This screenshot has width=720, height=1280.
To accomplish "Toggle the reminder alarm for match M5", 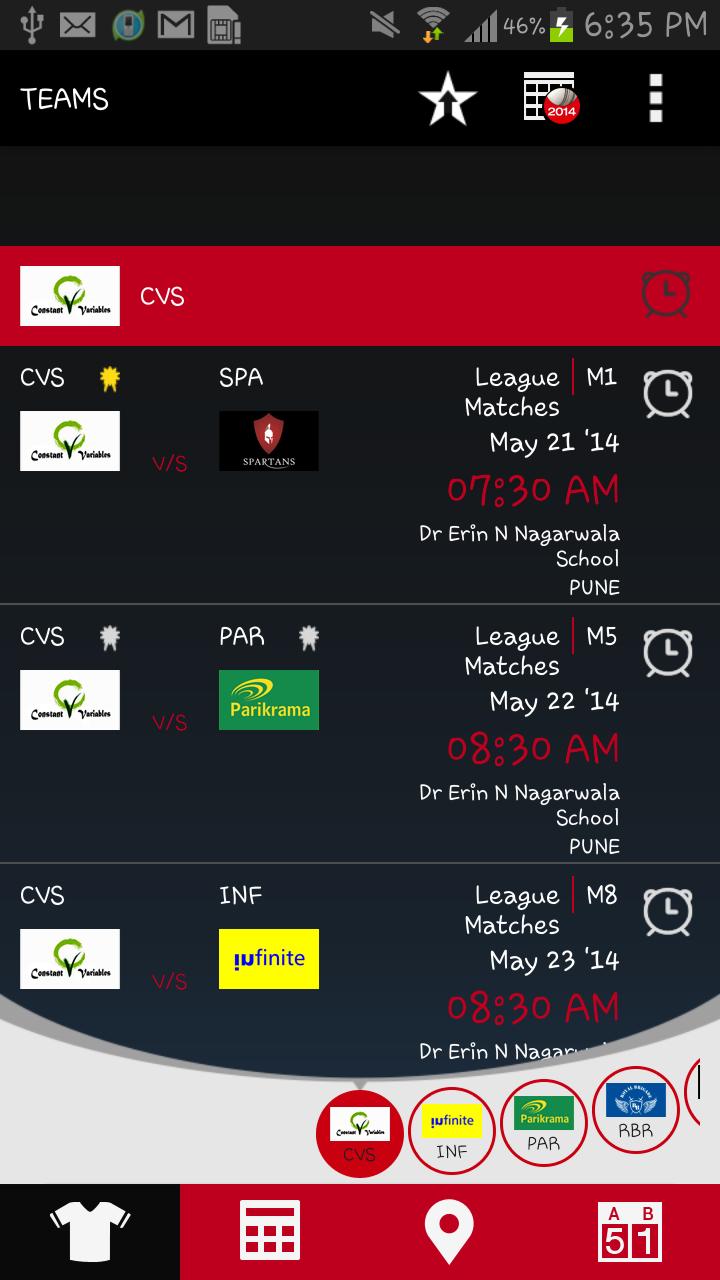I will point(667,652).
